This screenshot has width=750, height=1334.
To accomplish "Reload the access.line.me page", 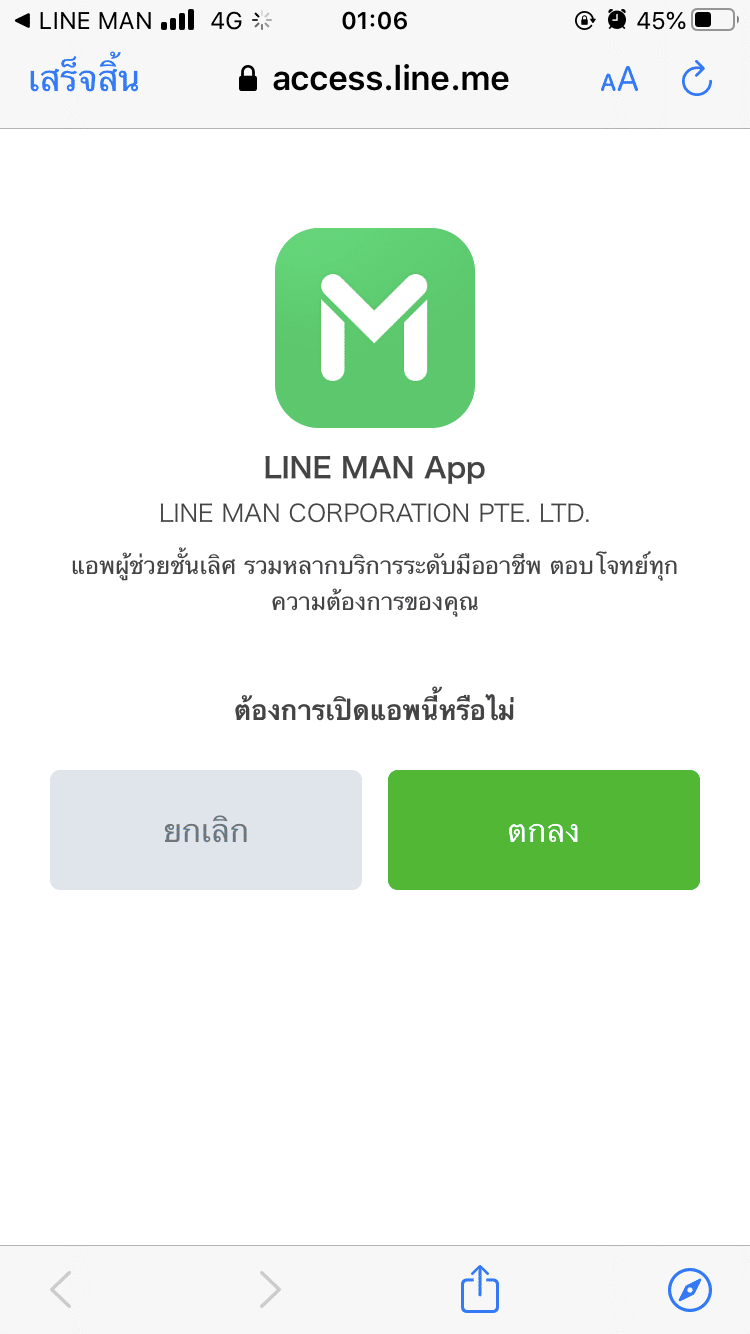I will 696,79.
